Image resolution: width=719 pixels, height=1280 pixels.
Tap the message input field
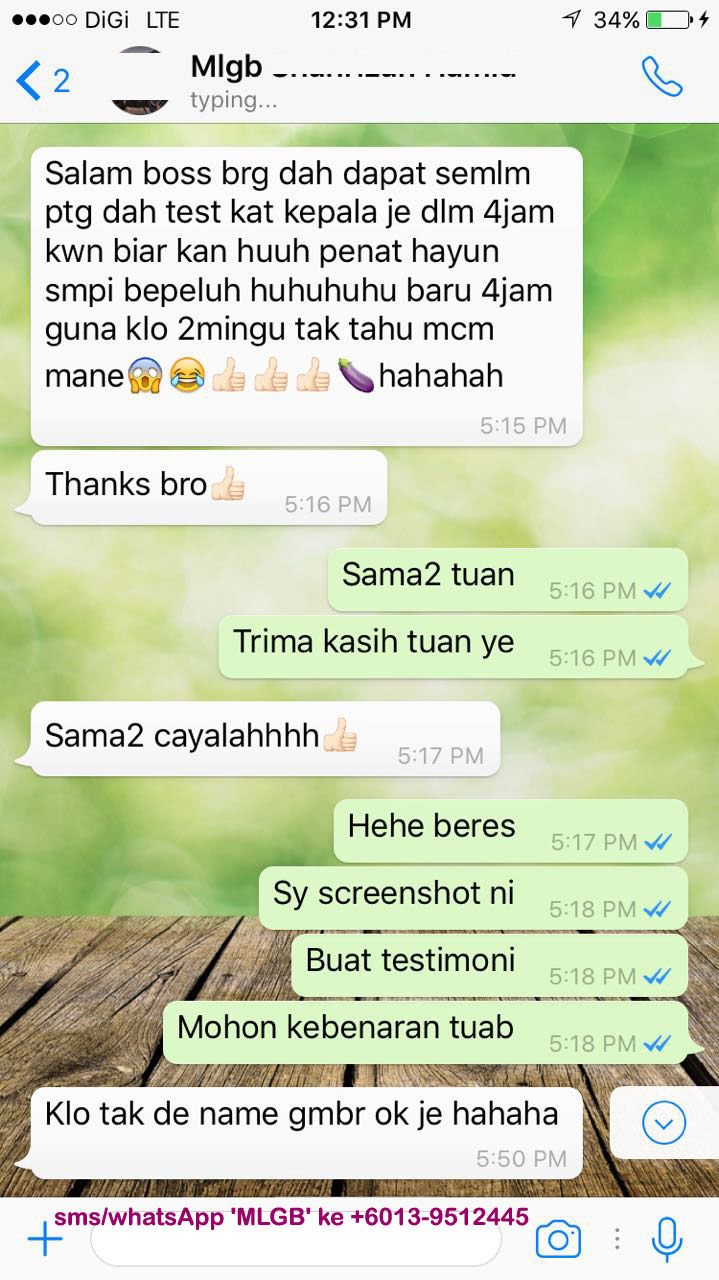click(296, 1241)
